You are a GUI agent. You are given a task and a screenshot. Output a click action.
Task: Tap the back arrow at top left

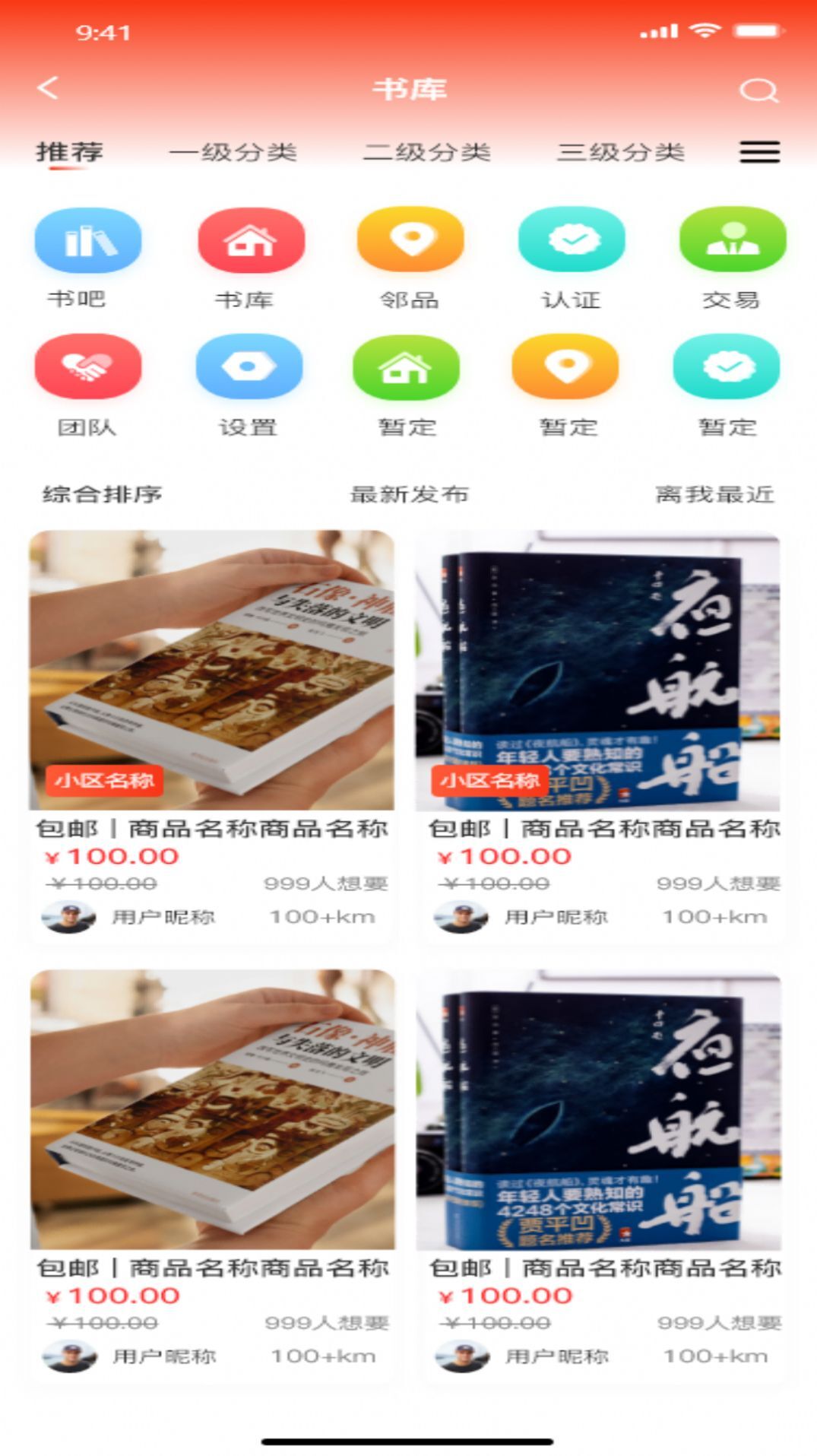(48, 89)
